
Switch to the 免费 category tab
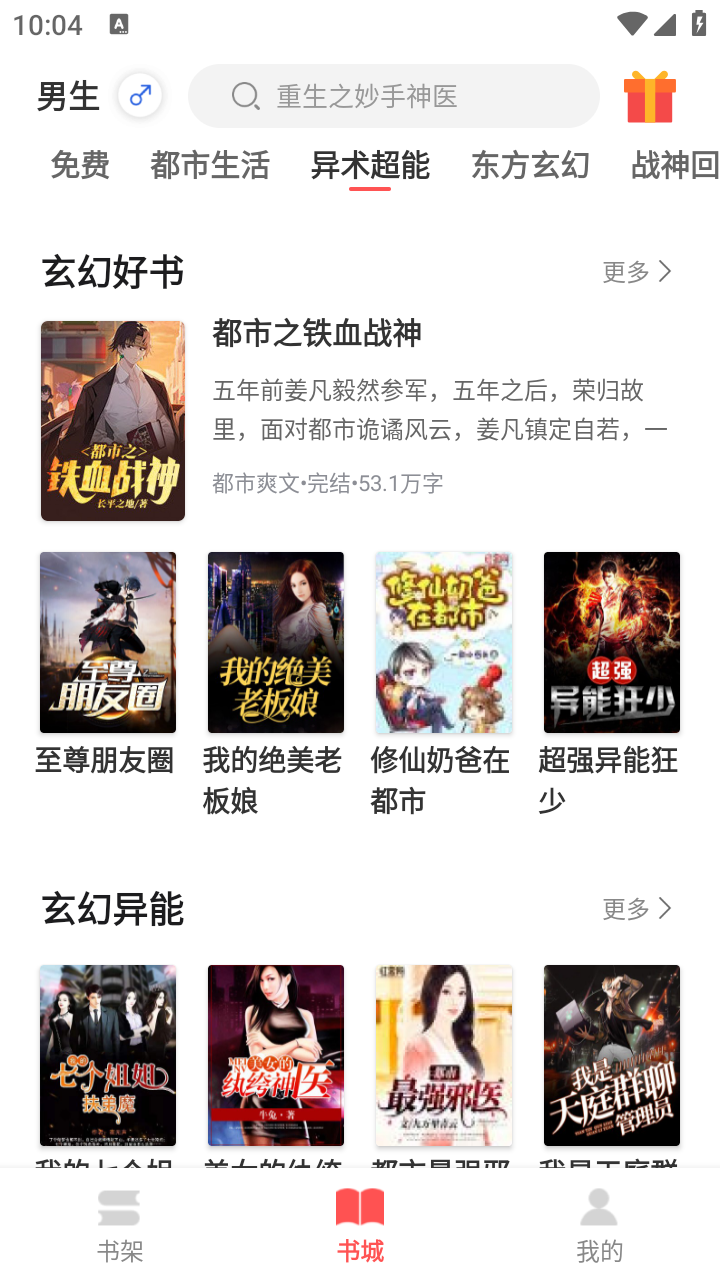pos(80,166)
